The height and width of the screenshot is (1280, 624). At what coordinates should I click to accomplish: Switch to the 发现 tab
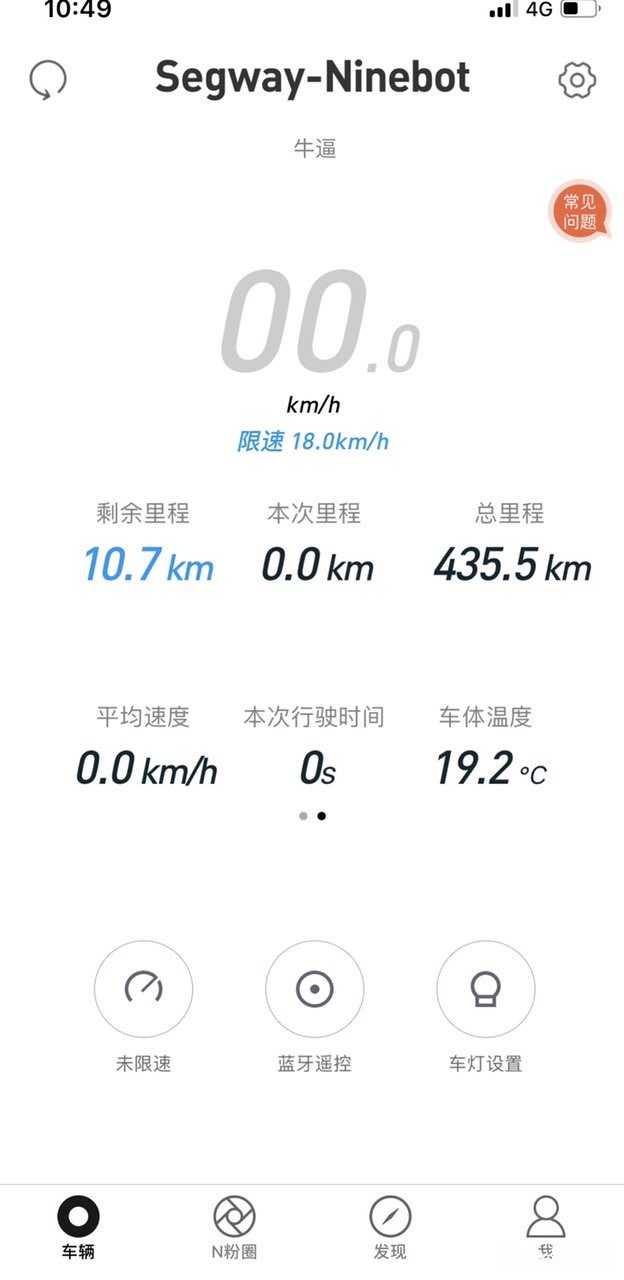[x=390, y=1227]
